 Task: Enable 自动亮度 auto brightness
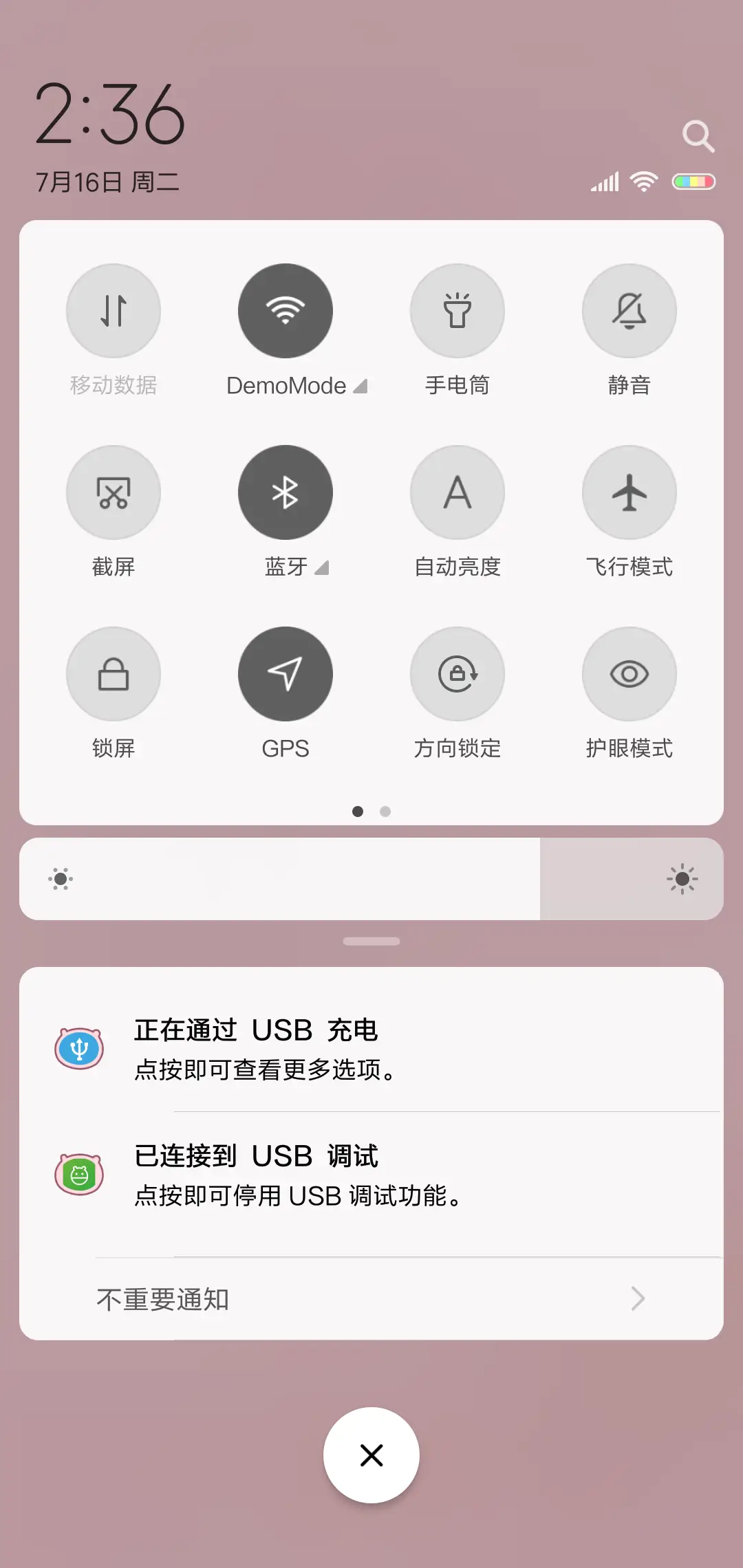[x=457, y=492]
